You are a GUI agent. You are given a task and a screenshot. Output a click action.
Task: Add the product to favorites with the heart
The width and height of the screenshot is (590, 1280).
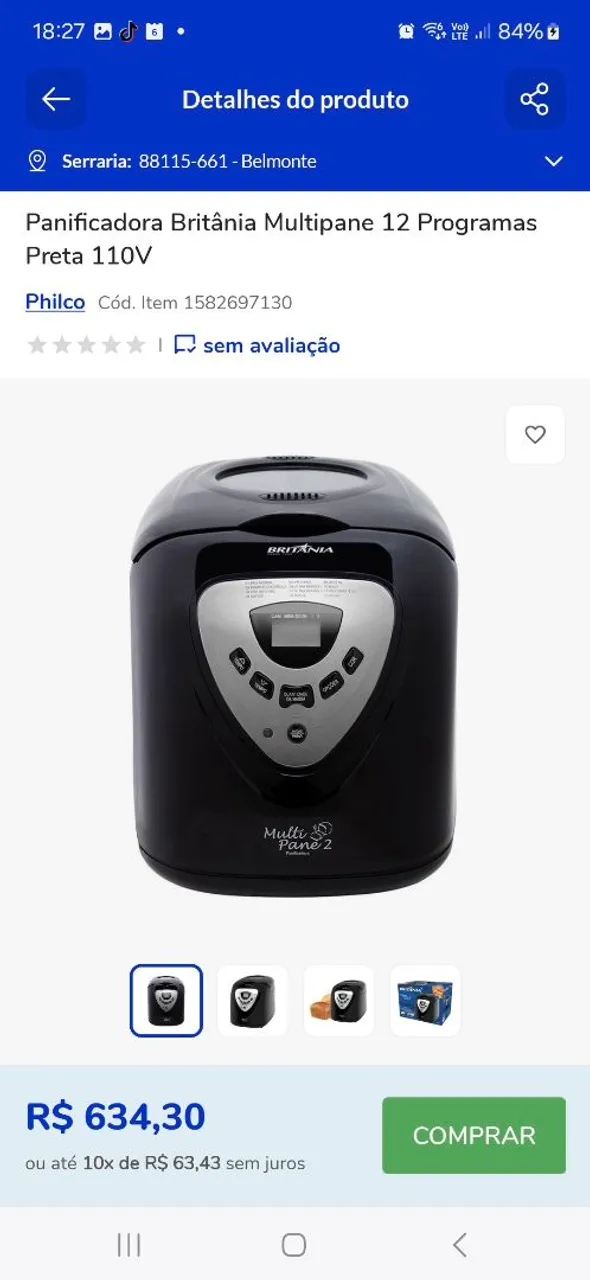535,435
